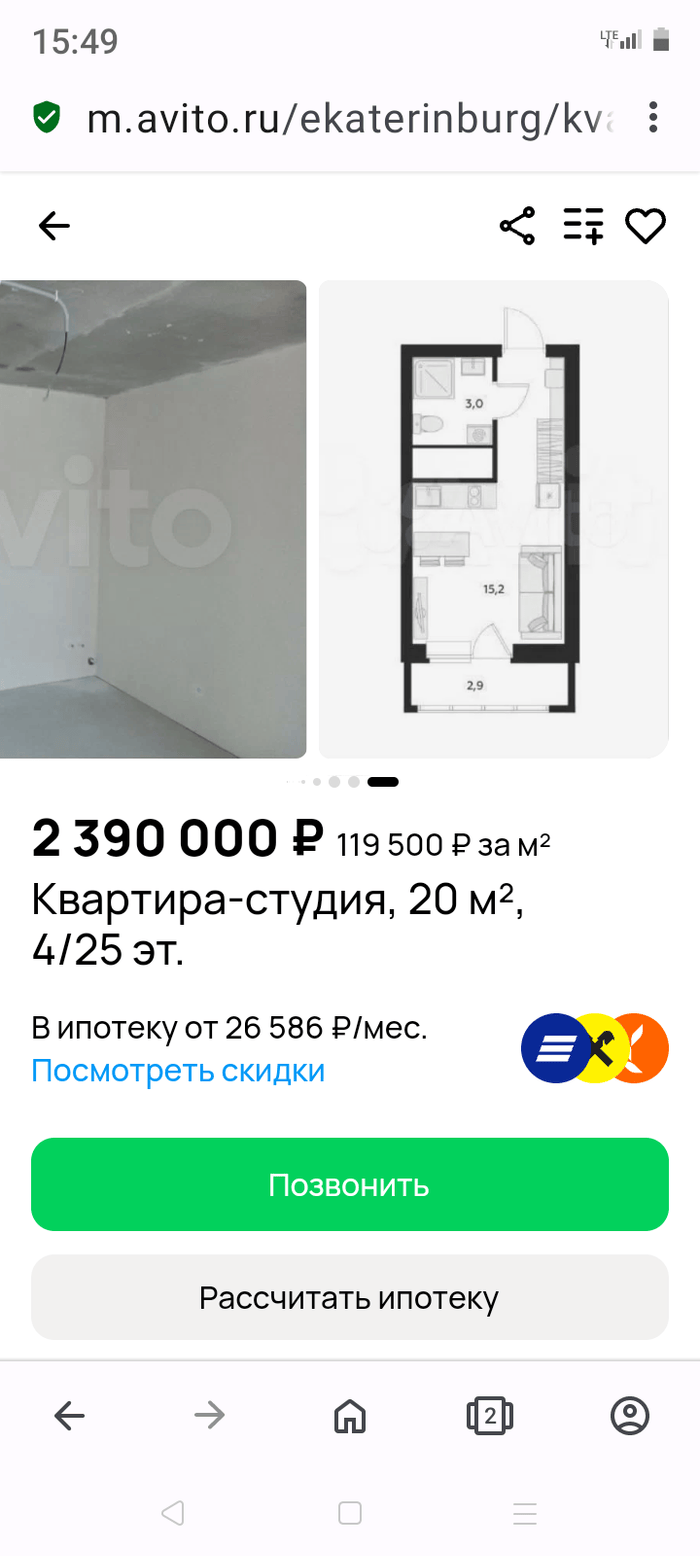Go to the browser home page
This screenshot has height=1556, width=700.
(x=349, y=1415)
